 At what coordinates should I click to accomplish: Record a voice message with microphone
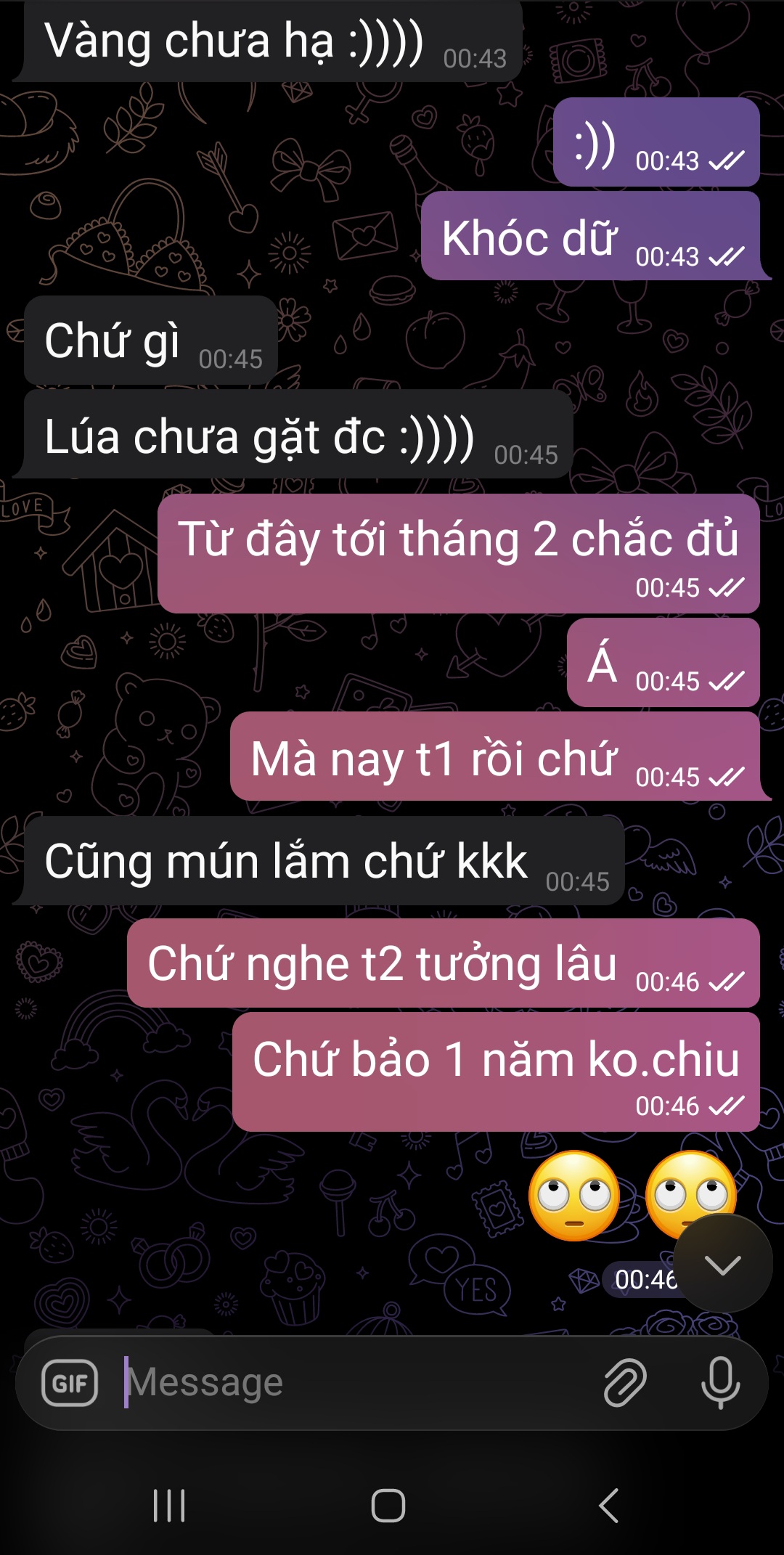(x=720, y=1383)
